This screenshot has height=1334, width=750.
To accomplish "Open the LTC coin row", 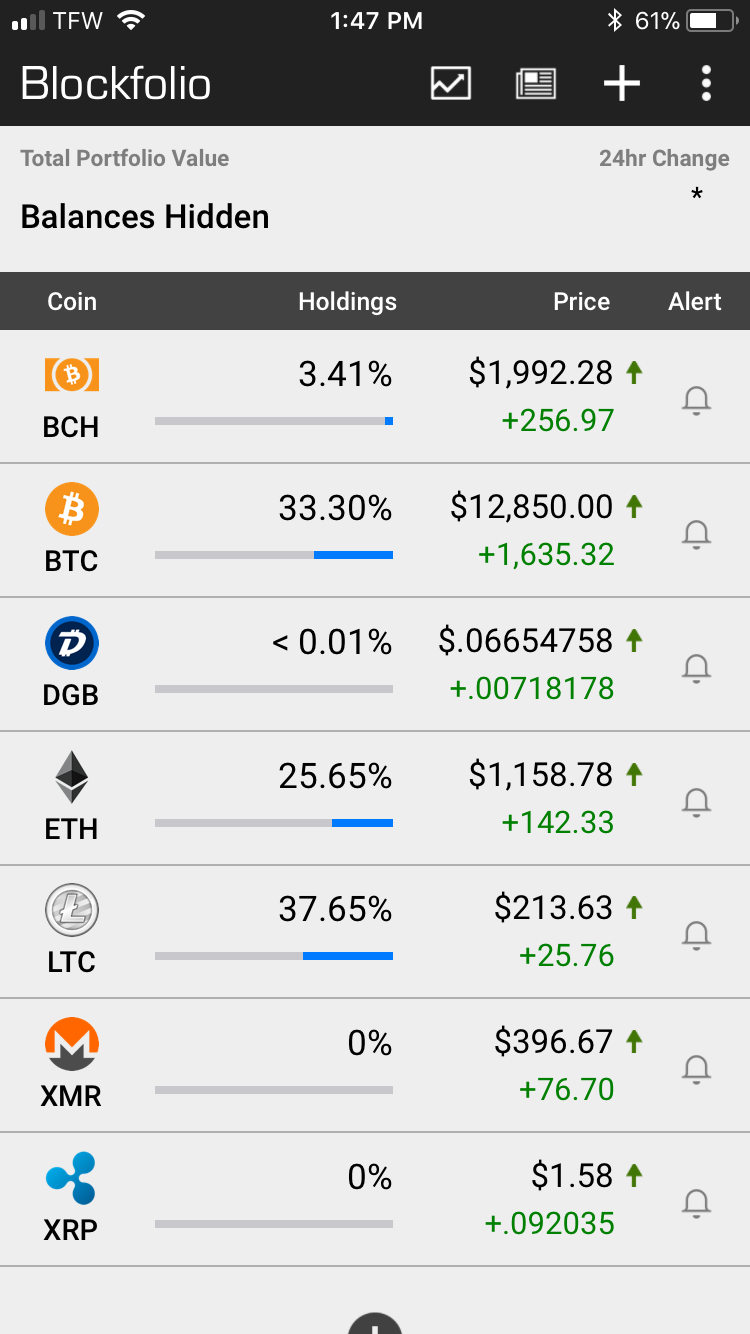I will point(375,933).
